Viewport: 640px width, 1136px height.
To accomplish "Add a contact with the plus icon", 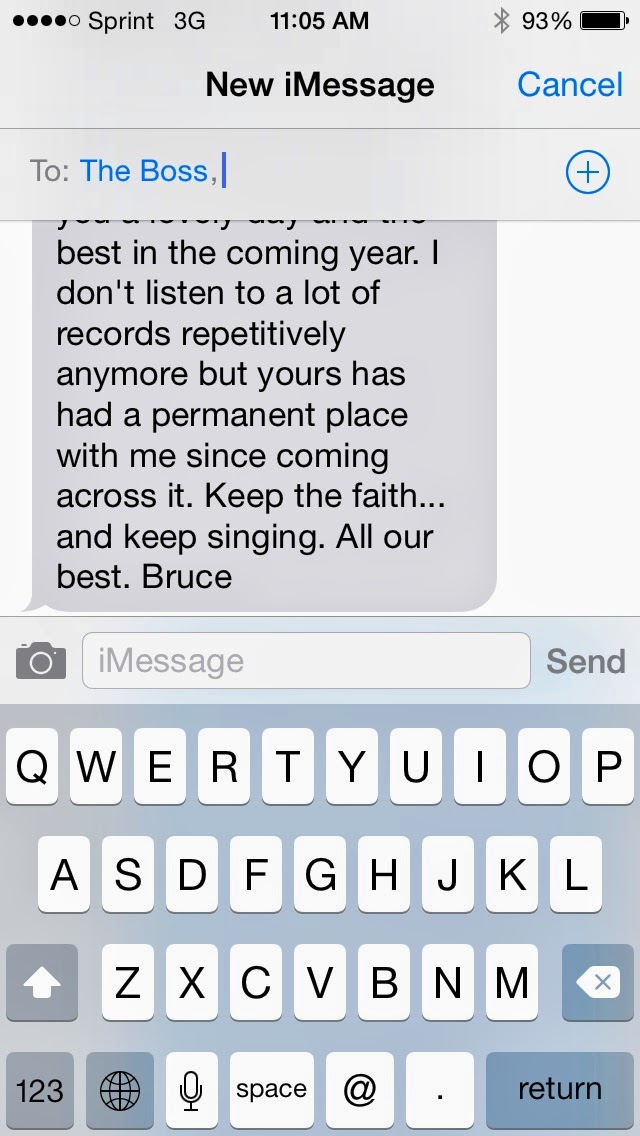I will [587, 172].
